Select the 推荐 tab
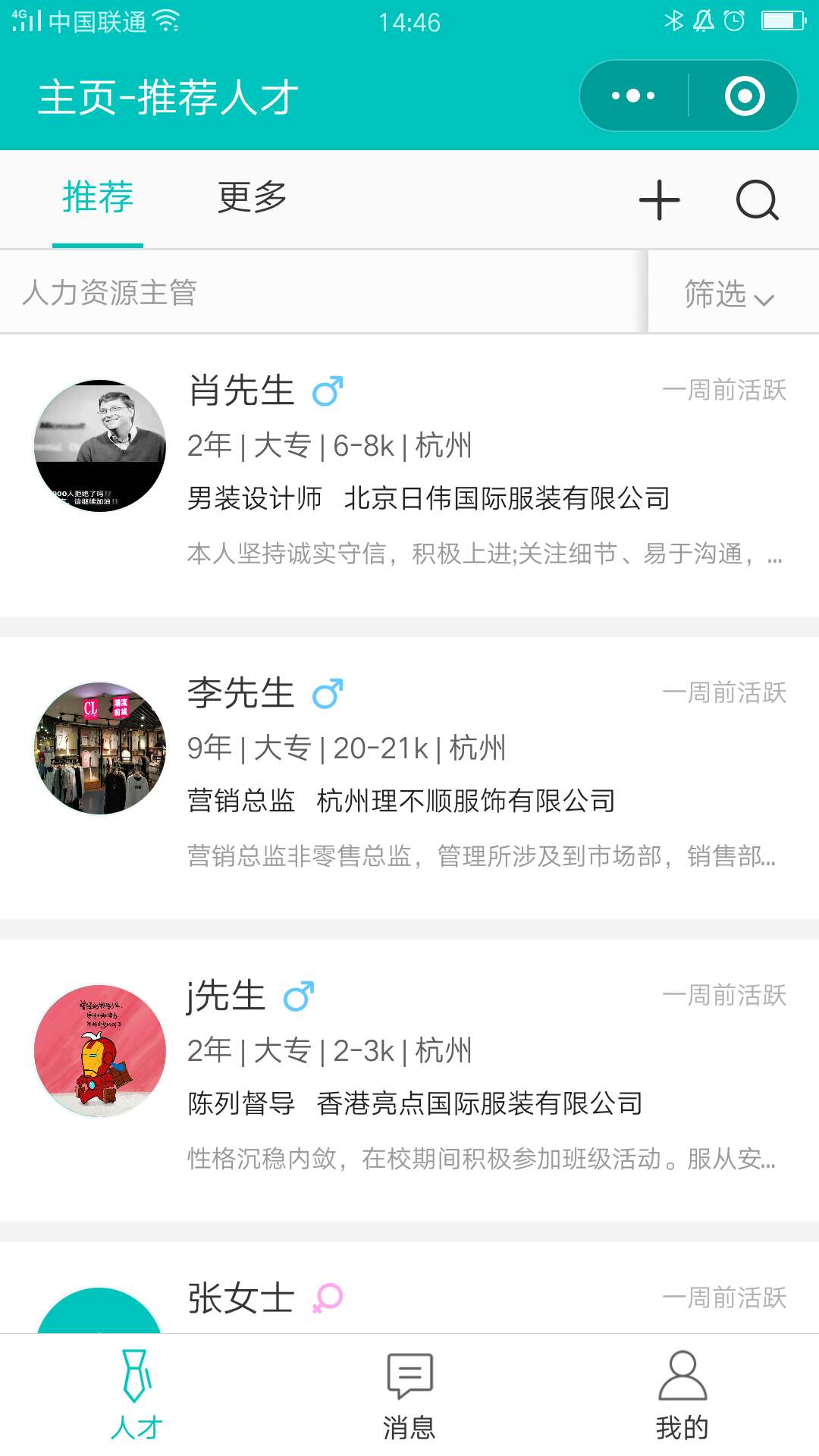The width and height of the screenshot is (819, 1456). [x=98, y=197]
